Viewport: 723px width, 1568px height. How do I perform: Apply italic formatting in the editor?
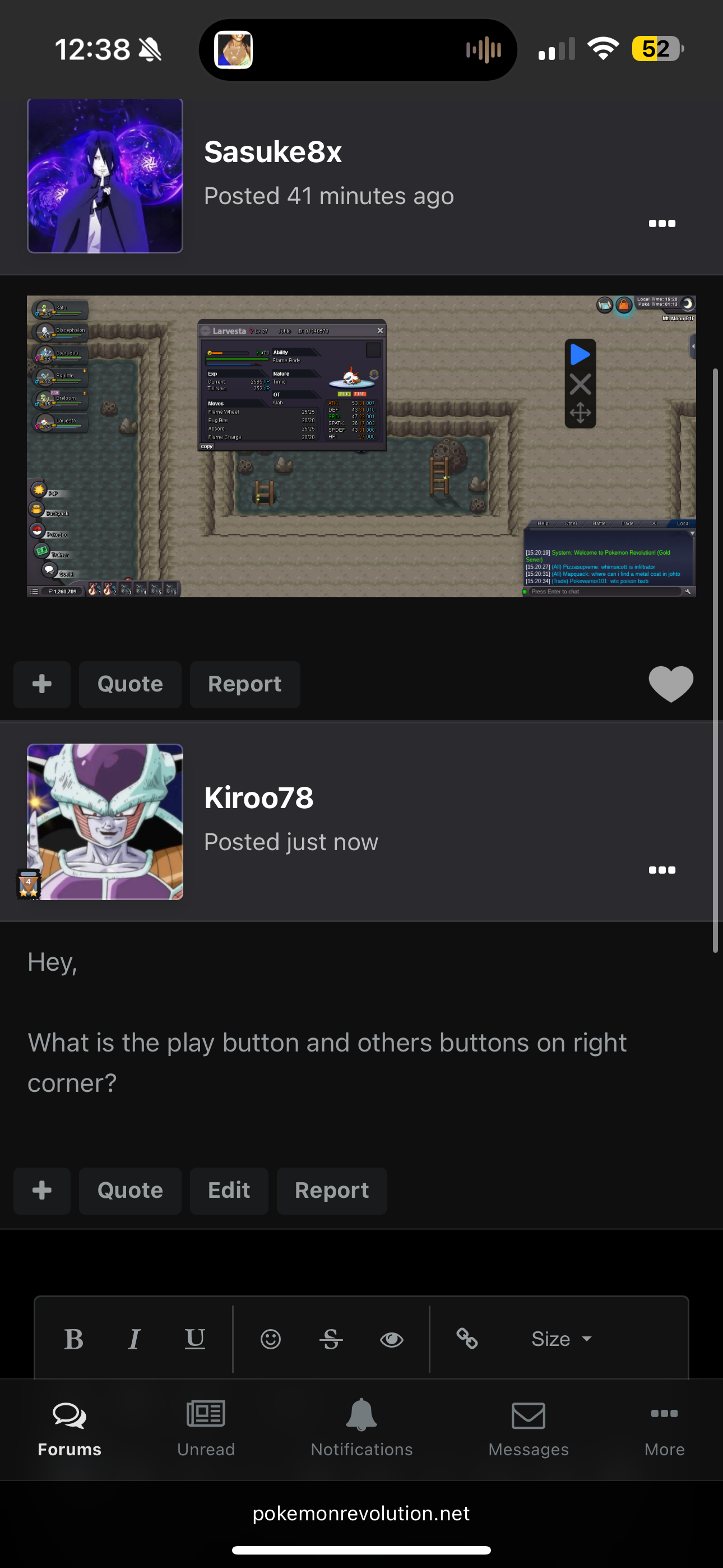(x=134, y=1339)
